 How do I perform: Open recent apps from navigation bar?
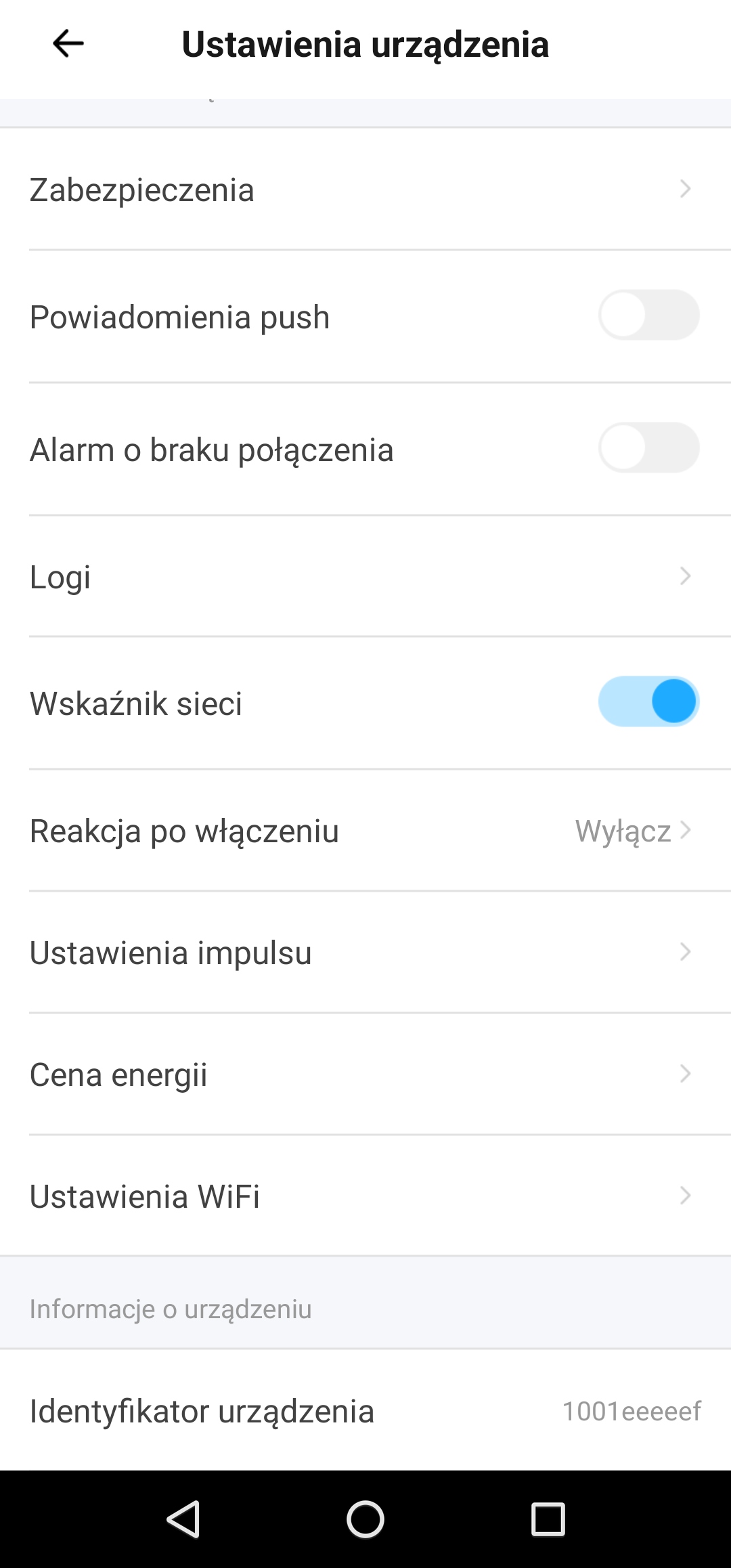[548, 1519]
